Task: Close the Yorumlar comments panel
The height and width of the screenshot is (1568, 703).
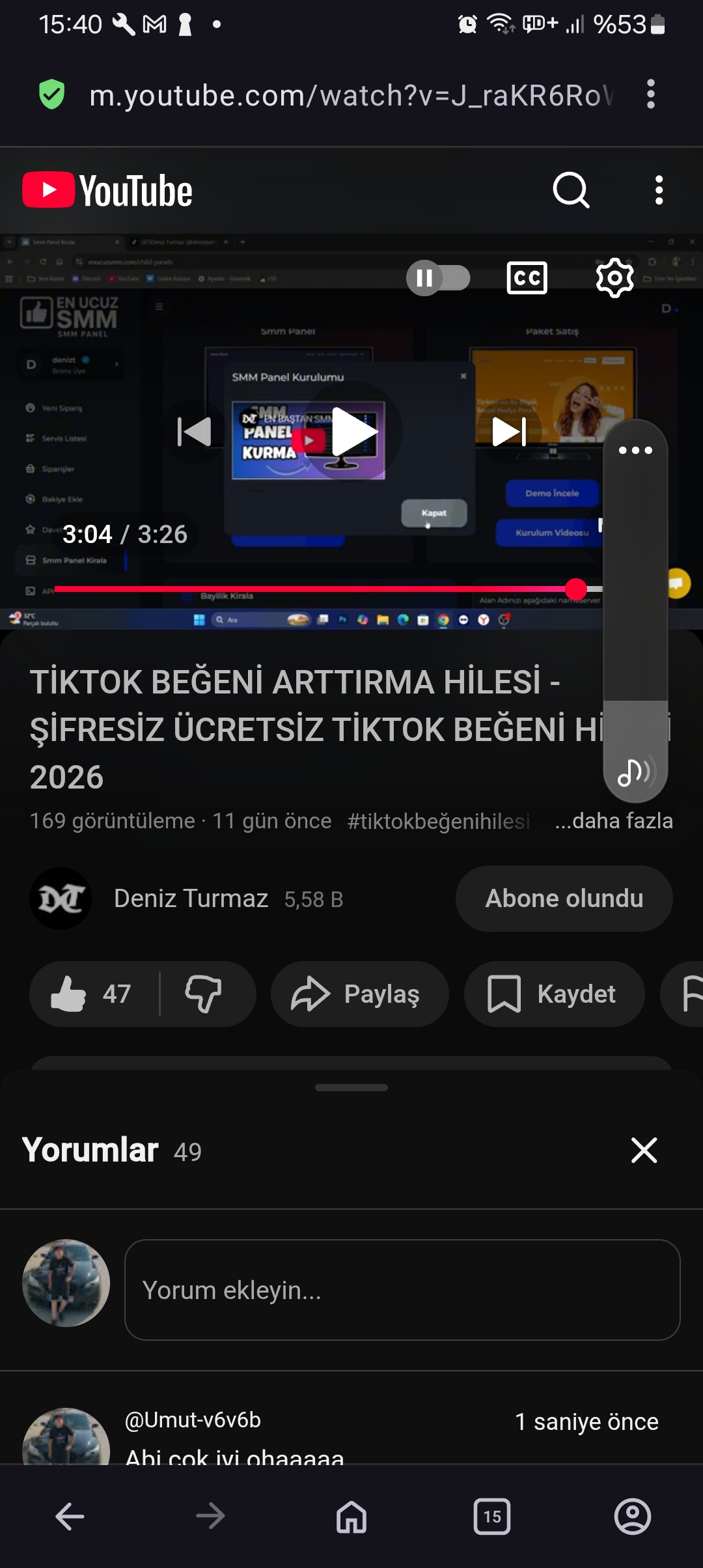Action: pos(644,1150)
